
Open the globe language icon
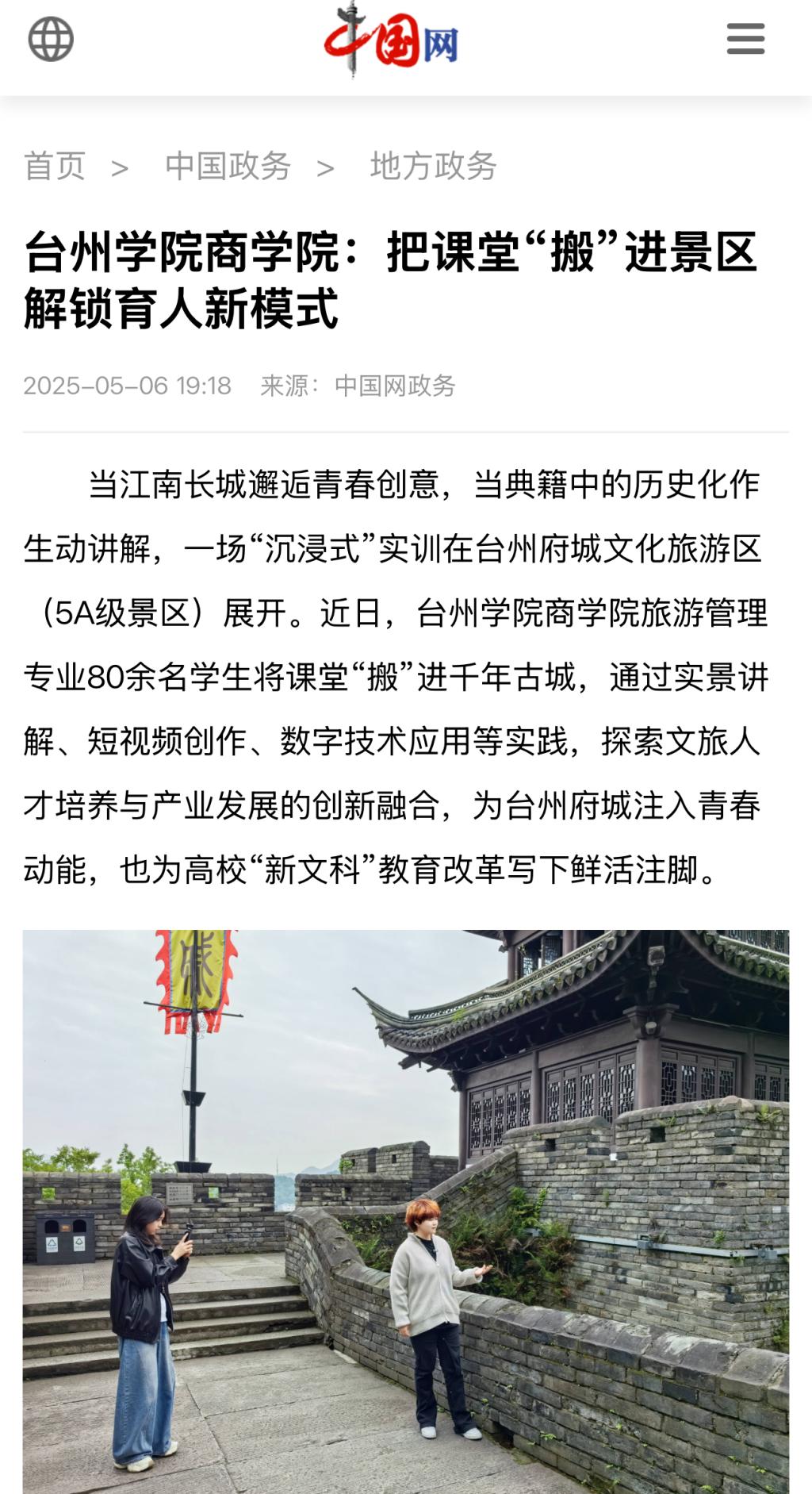point(51,39)
